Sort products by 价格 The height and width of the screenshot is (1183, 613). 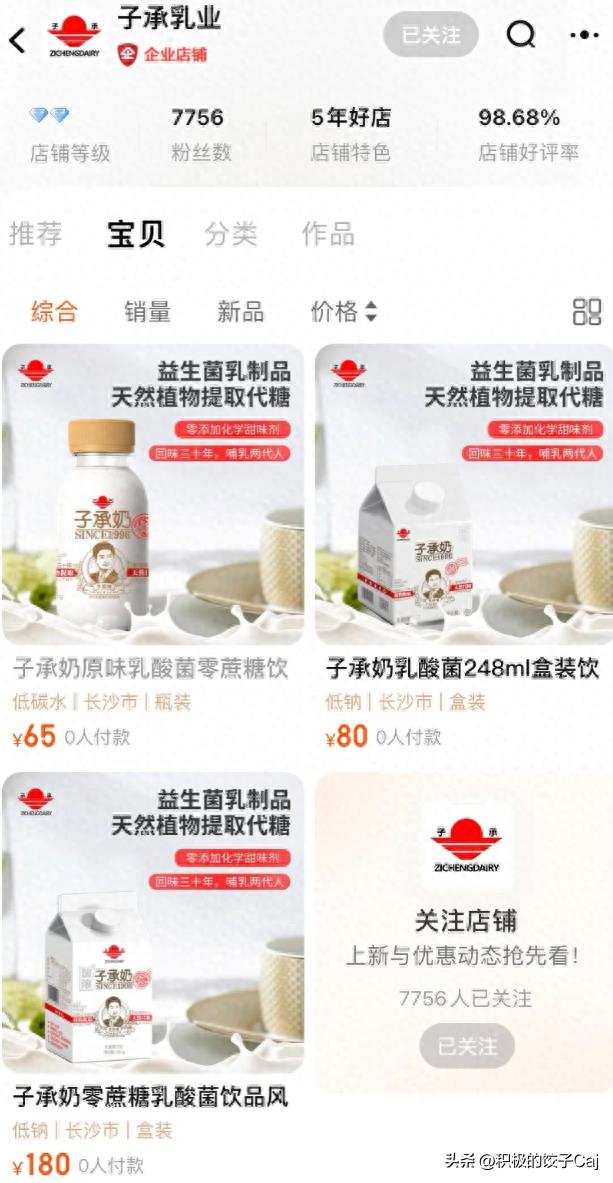343,311
